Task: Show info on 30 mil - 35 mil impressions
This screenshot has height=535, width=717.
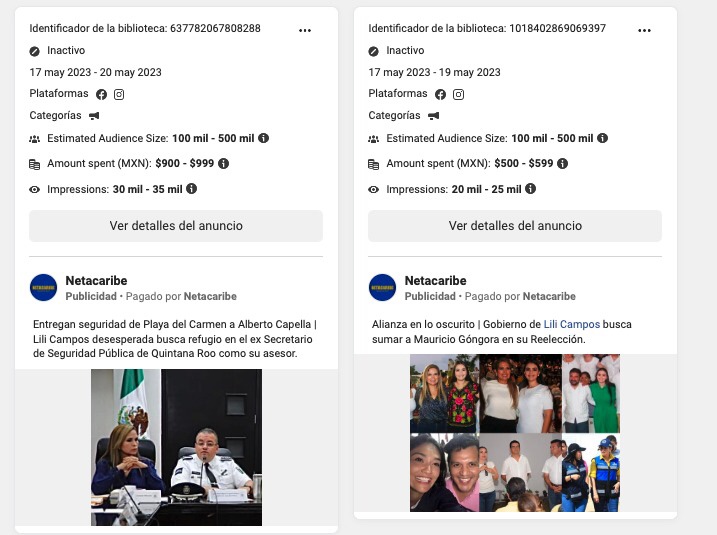Action: click(191, 188)
